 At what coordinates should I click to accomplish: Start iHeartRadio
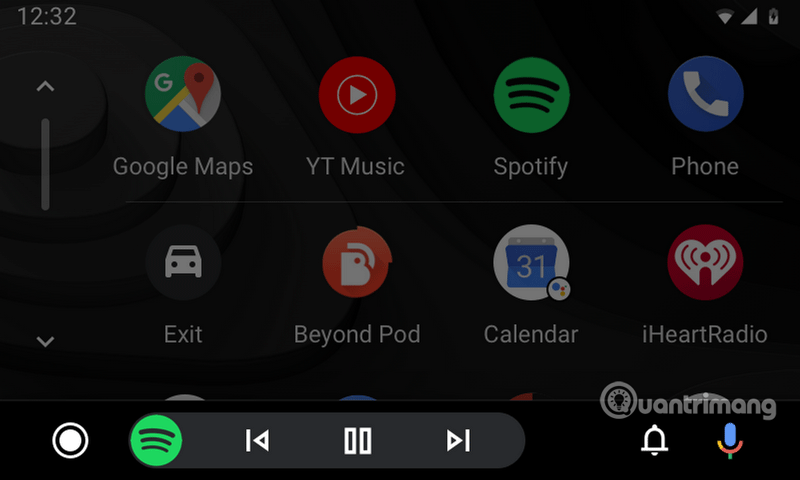(x=705, y=262)
